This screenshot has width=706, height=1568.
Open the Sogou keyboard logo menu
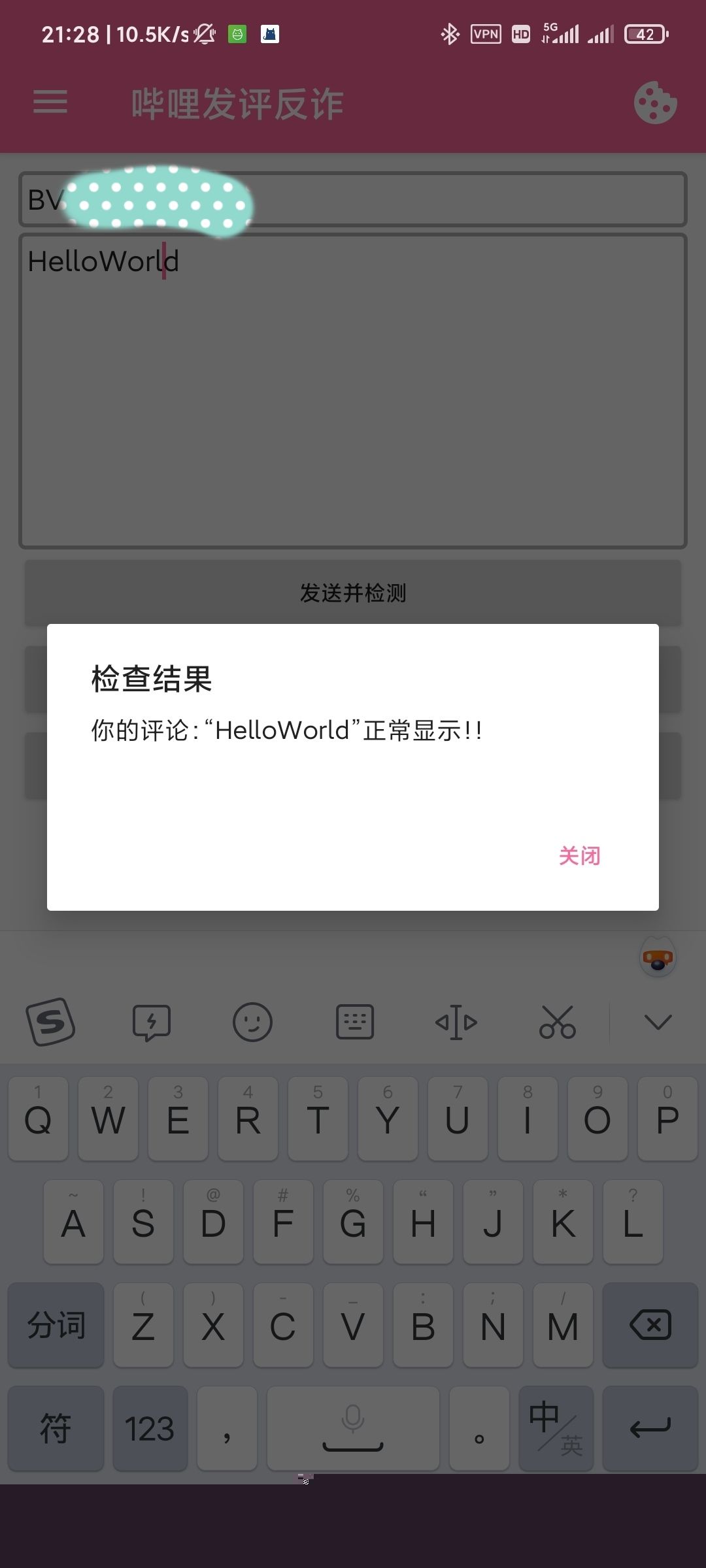[50, 1022]
